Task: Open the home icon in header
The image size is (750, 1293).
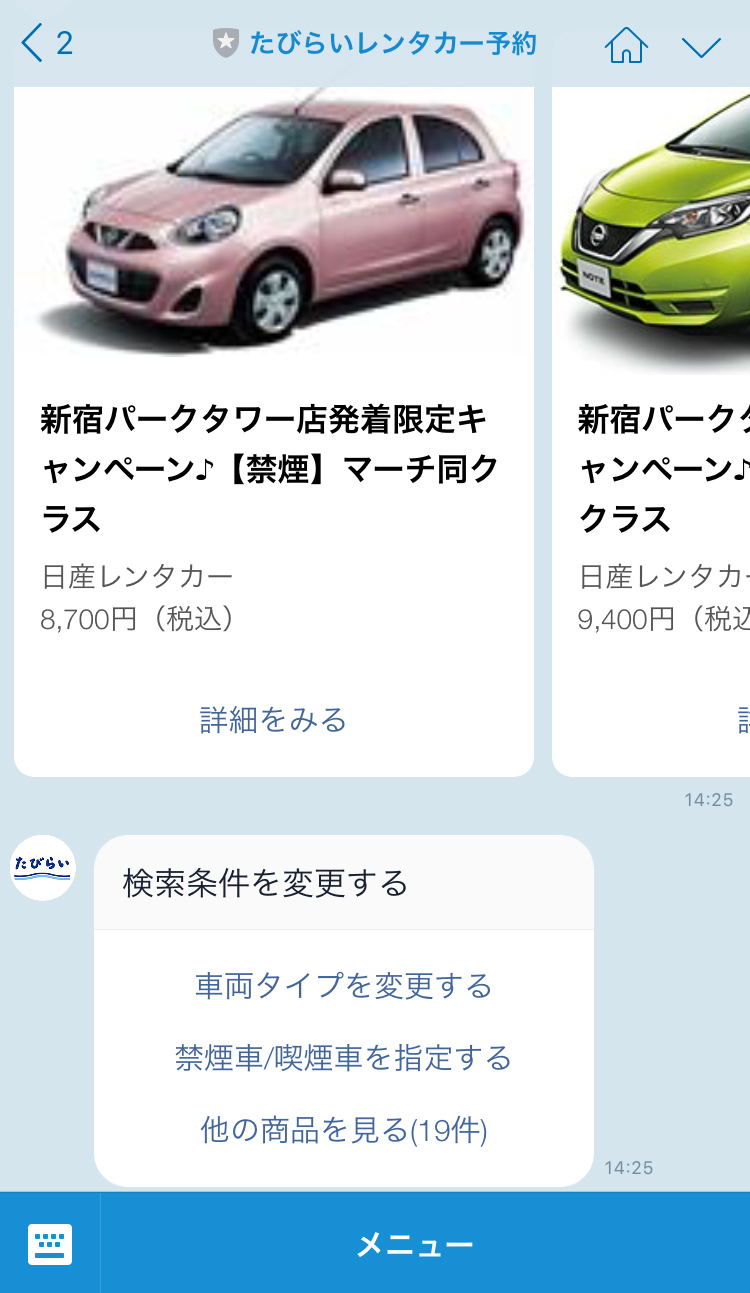Action: pyautogui.click(x=627, y=45)
